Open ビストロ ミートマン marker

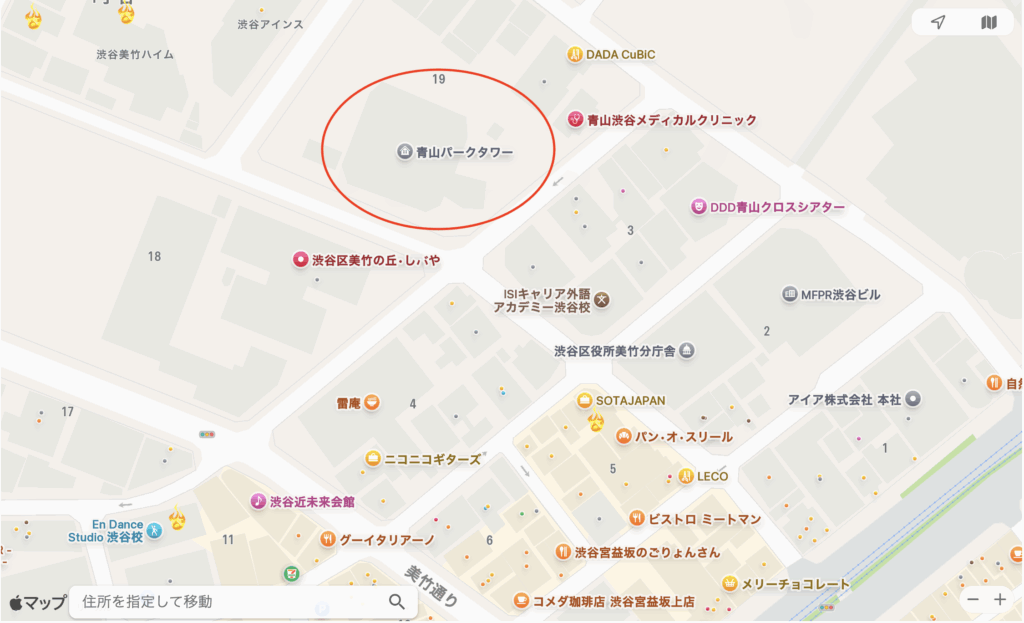tap(636, 518)
